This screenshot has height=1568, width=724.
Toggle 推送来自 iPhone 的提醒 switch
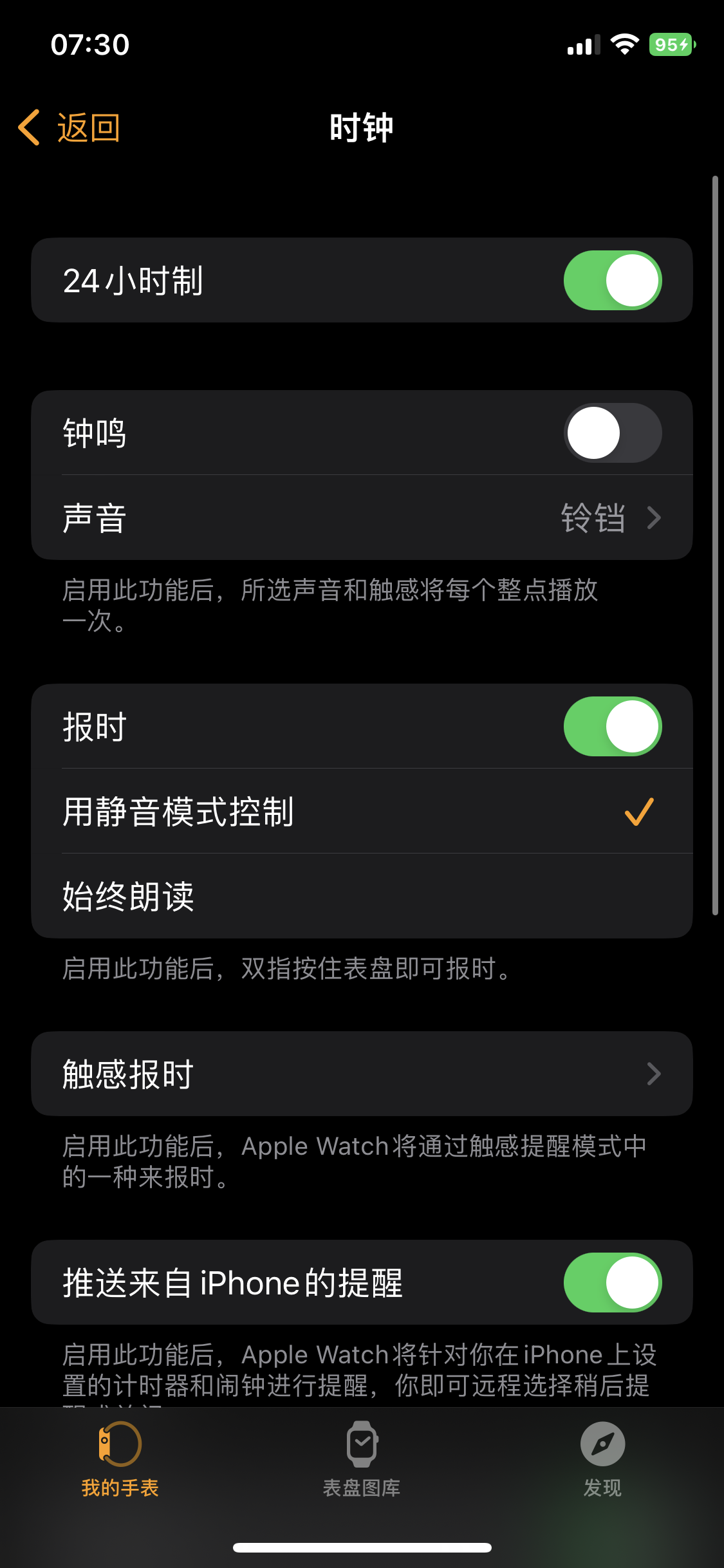click(x=612, y=1282)
